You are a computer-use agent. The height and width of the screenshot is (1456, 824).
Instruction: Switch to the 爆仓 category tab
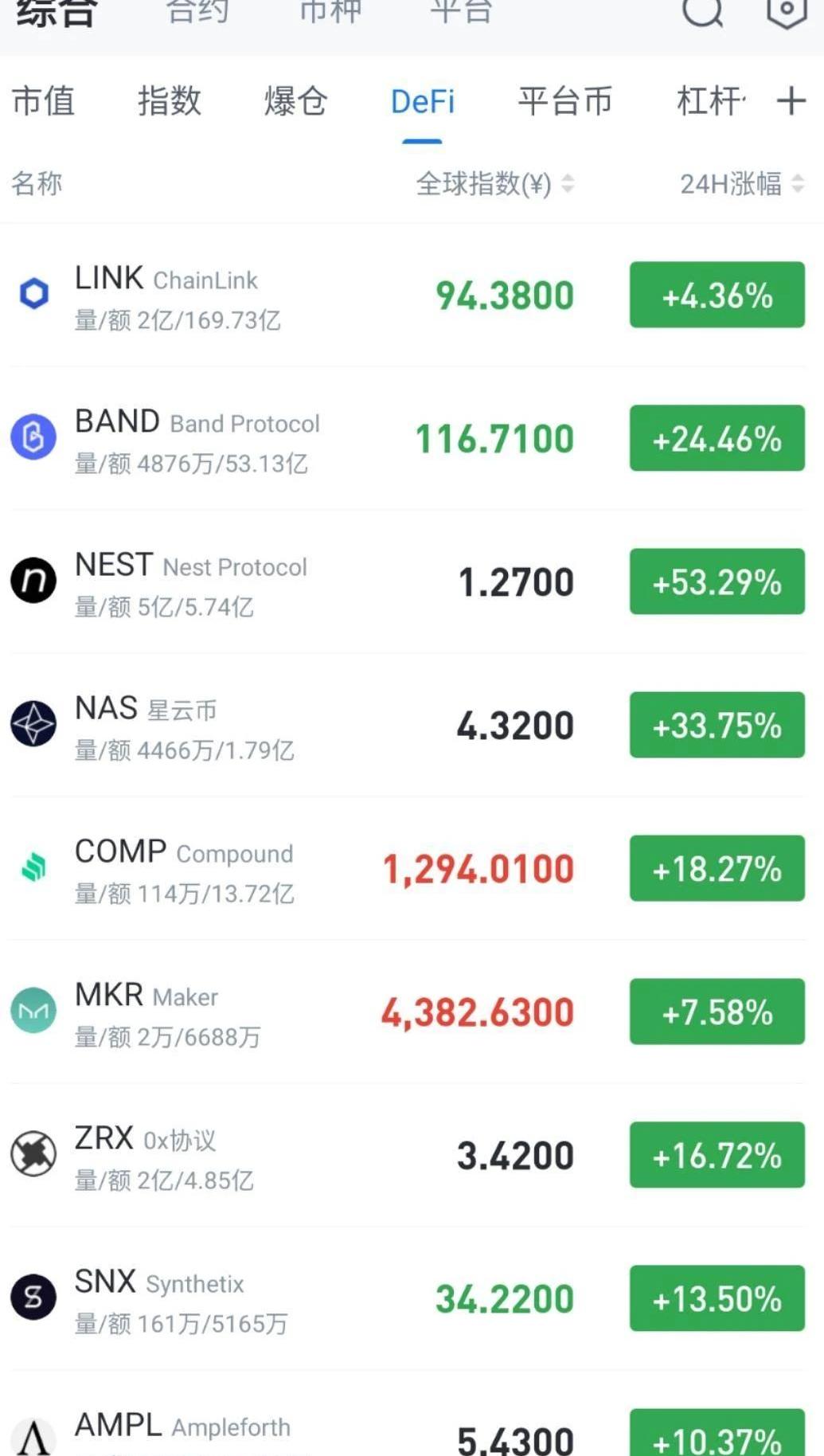[x=295, y=102]
